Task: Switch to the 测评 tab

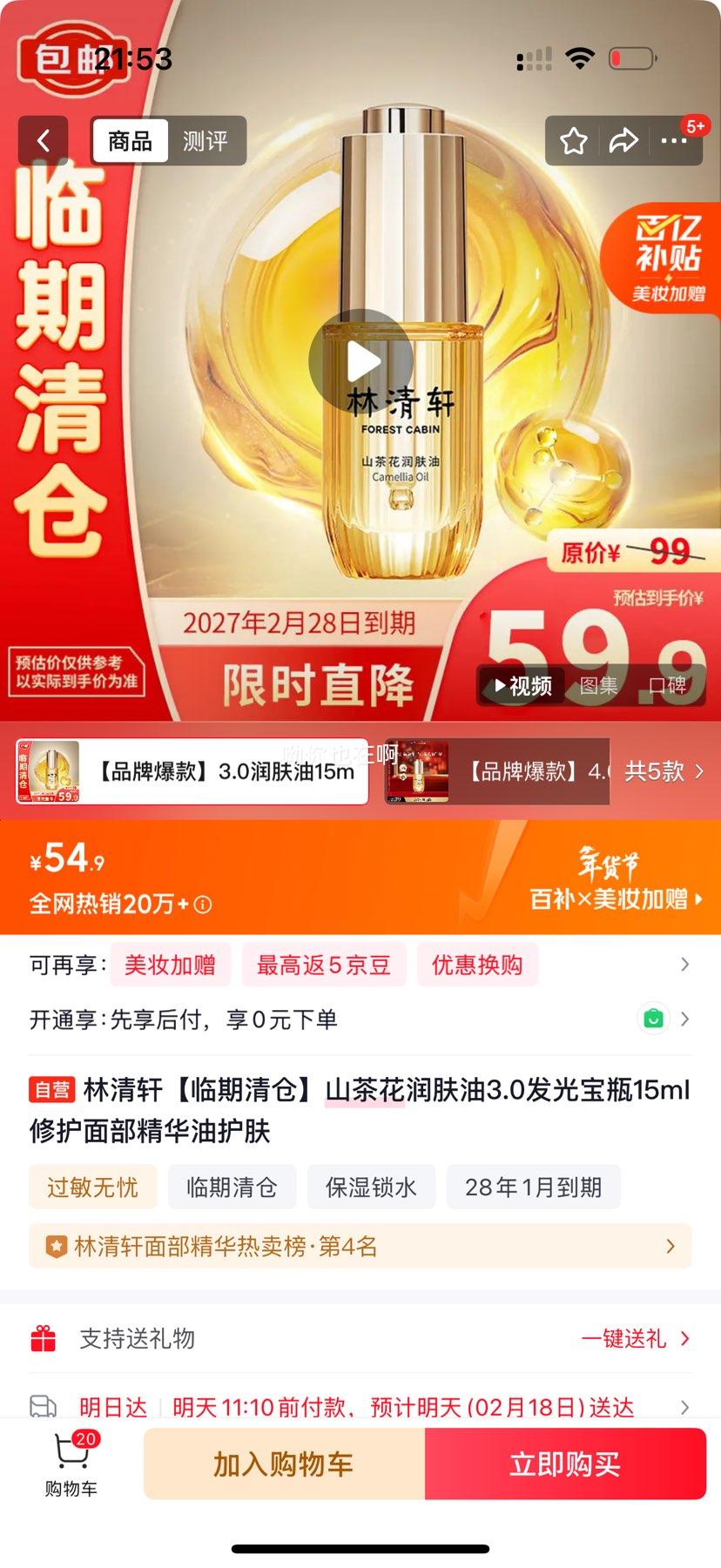Action: coord(206,140)
